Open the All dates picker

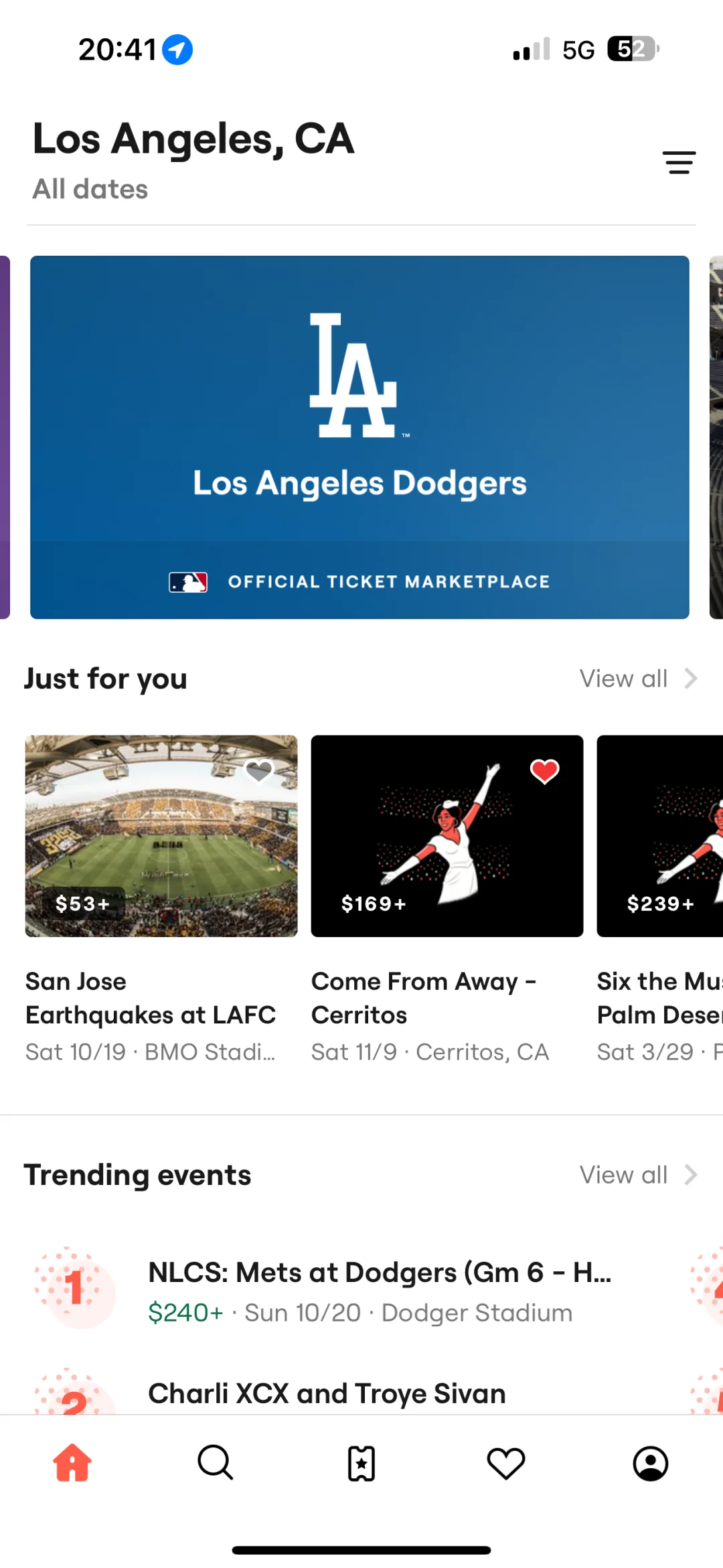[x=90, y=190]
